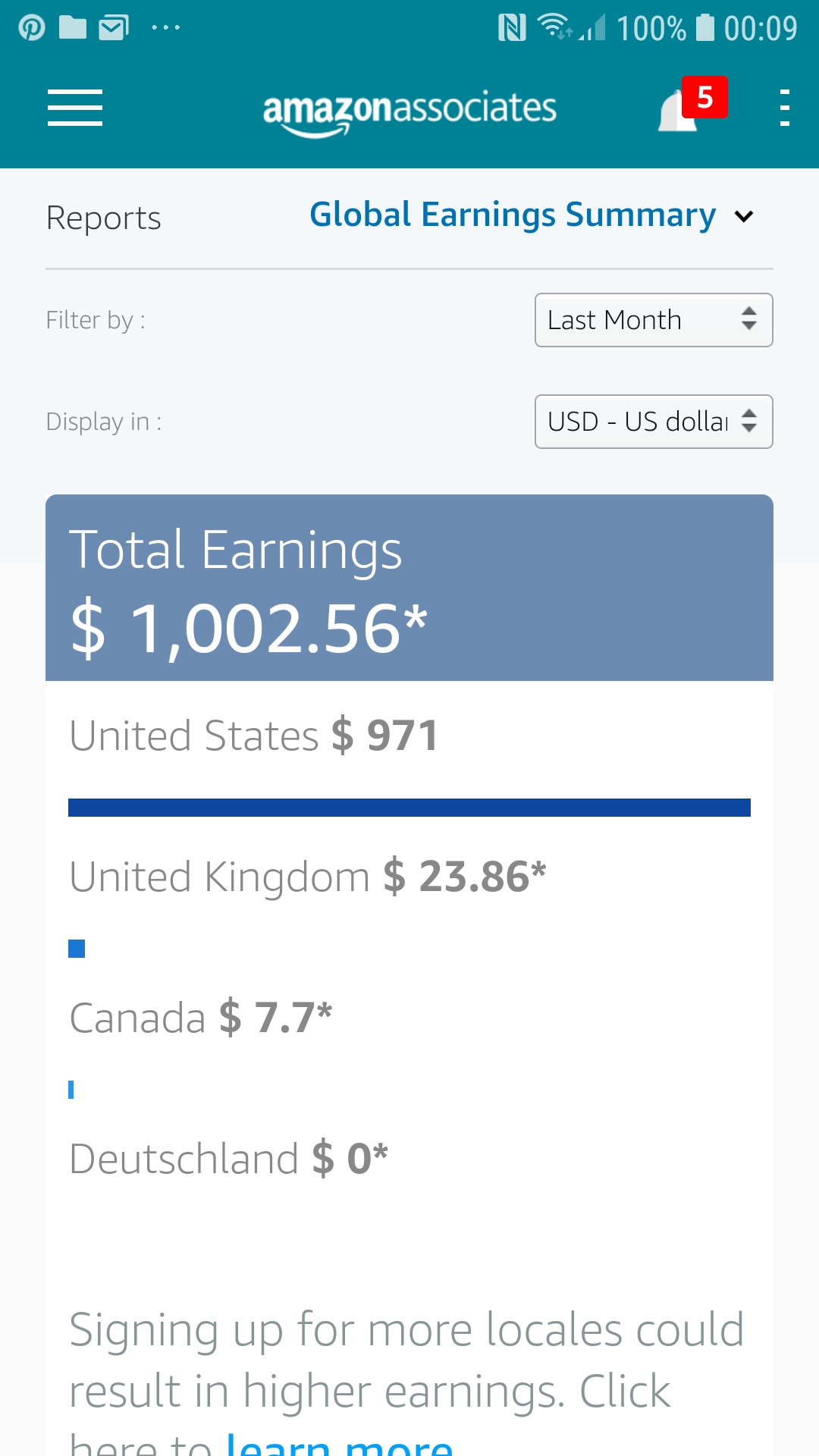Image resolution: width=819 pixels, height=1456 pixels.
Task: Open the notifications bell
Action: 692,106
